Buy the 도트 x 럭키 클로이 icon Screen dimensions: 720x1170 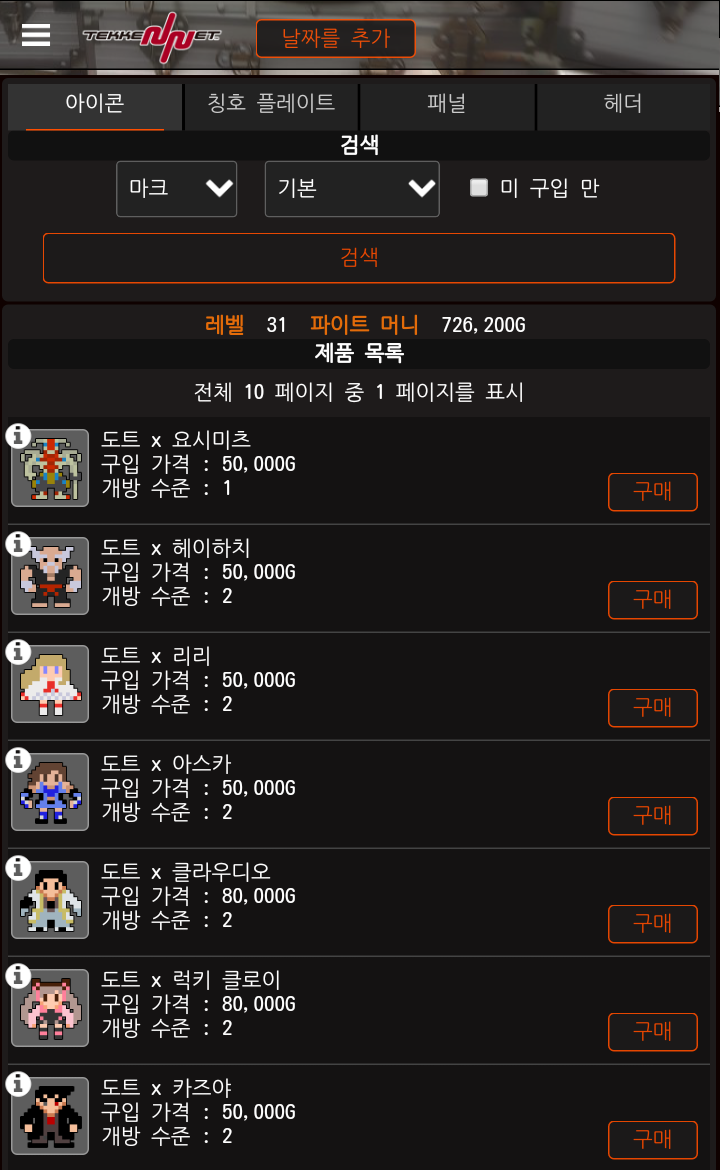(652, 1032)
